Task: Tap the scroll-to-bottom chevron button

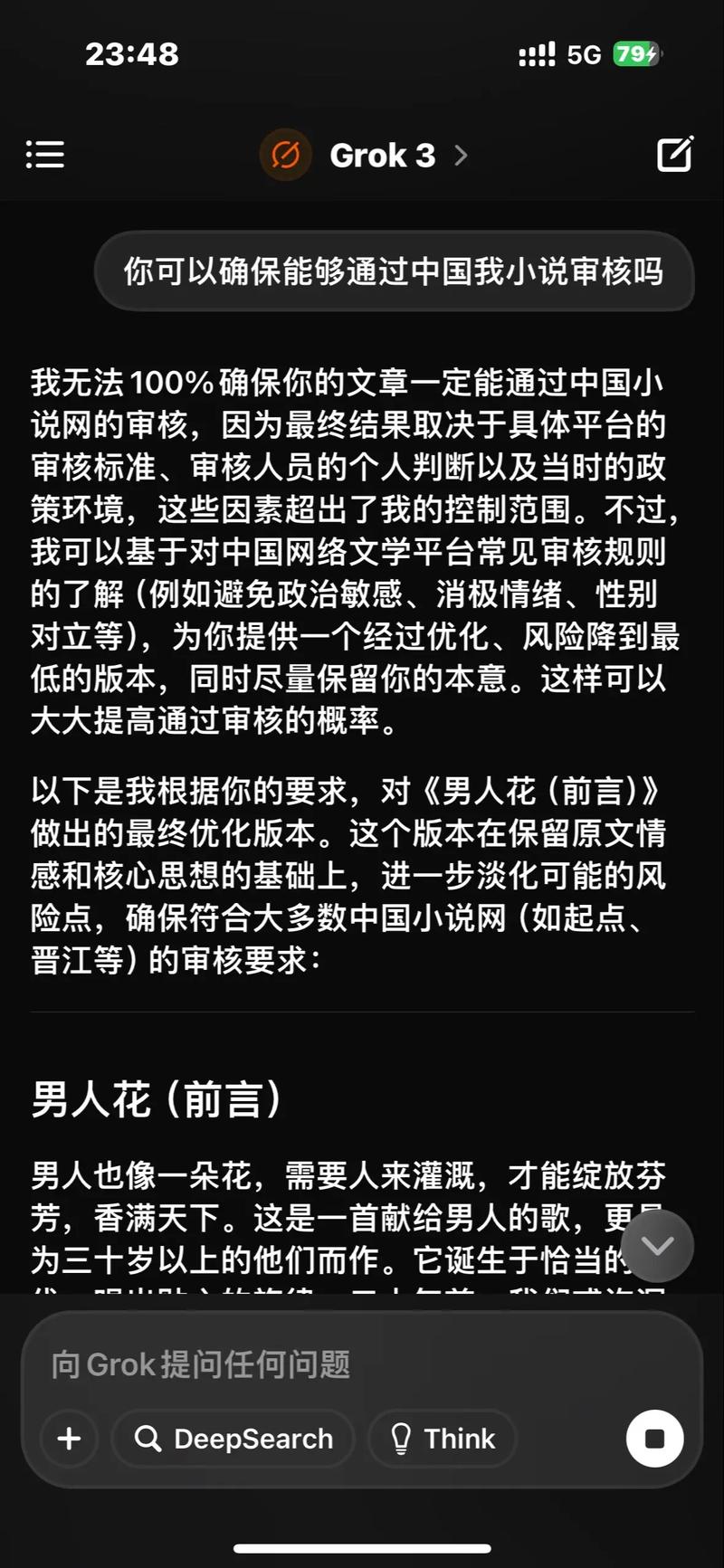Action: [x=658, y=1245]
